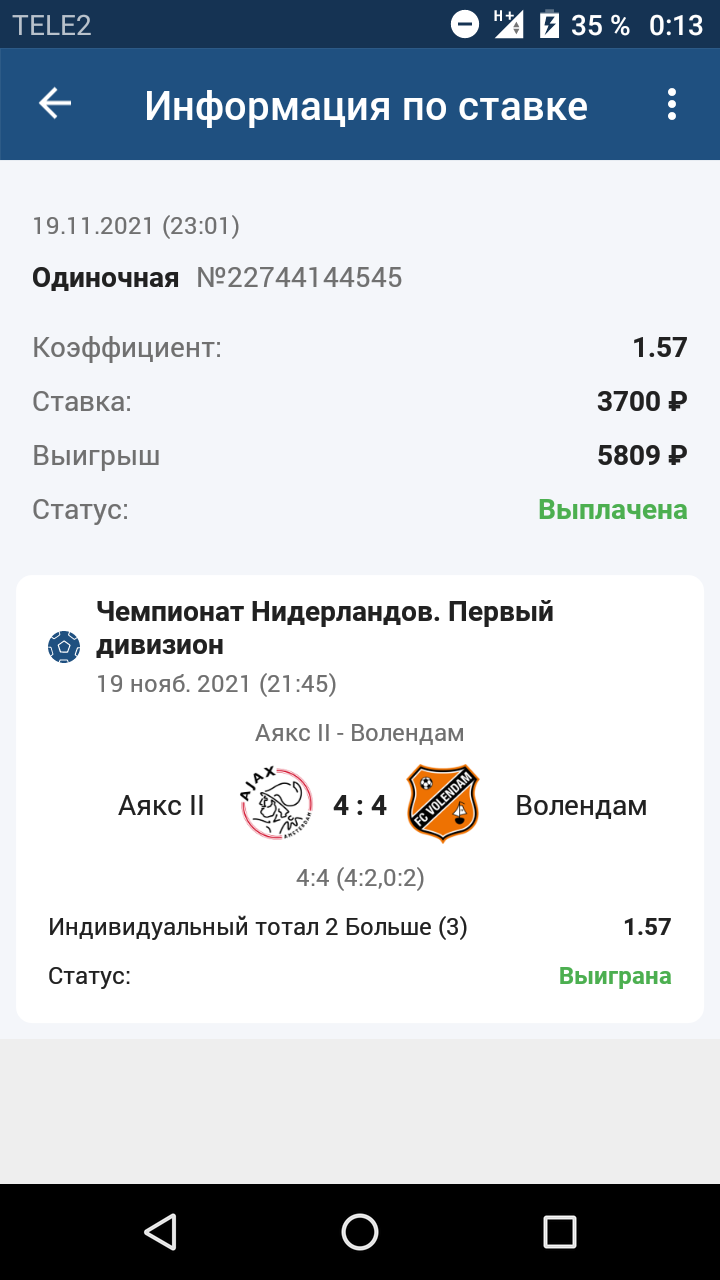Screen dimensions: 720x1280
Task: Open recent apps via the square button
Action: [559, 1232]
